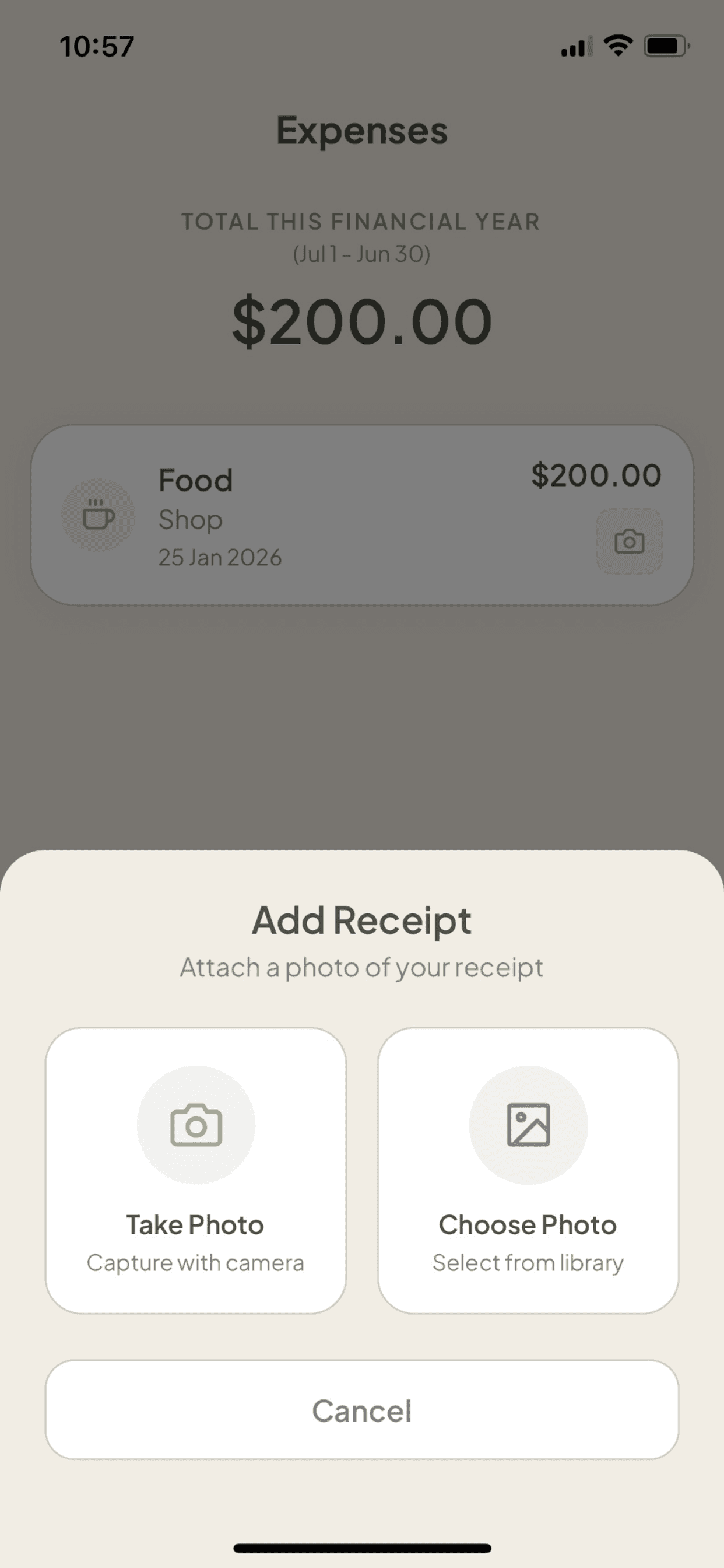724x1568 pixels.
Task: Open the Wi-Fi status icon
Action: coord(616,46)
